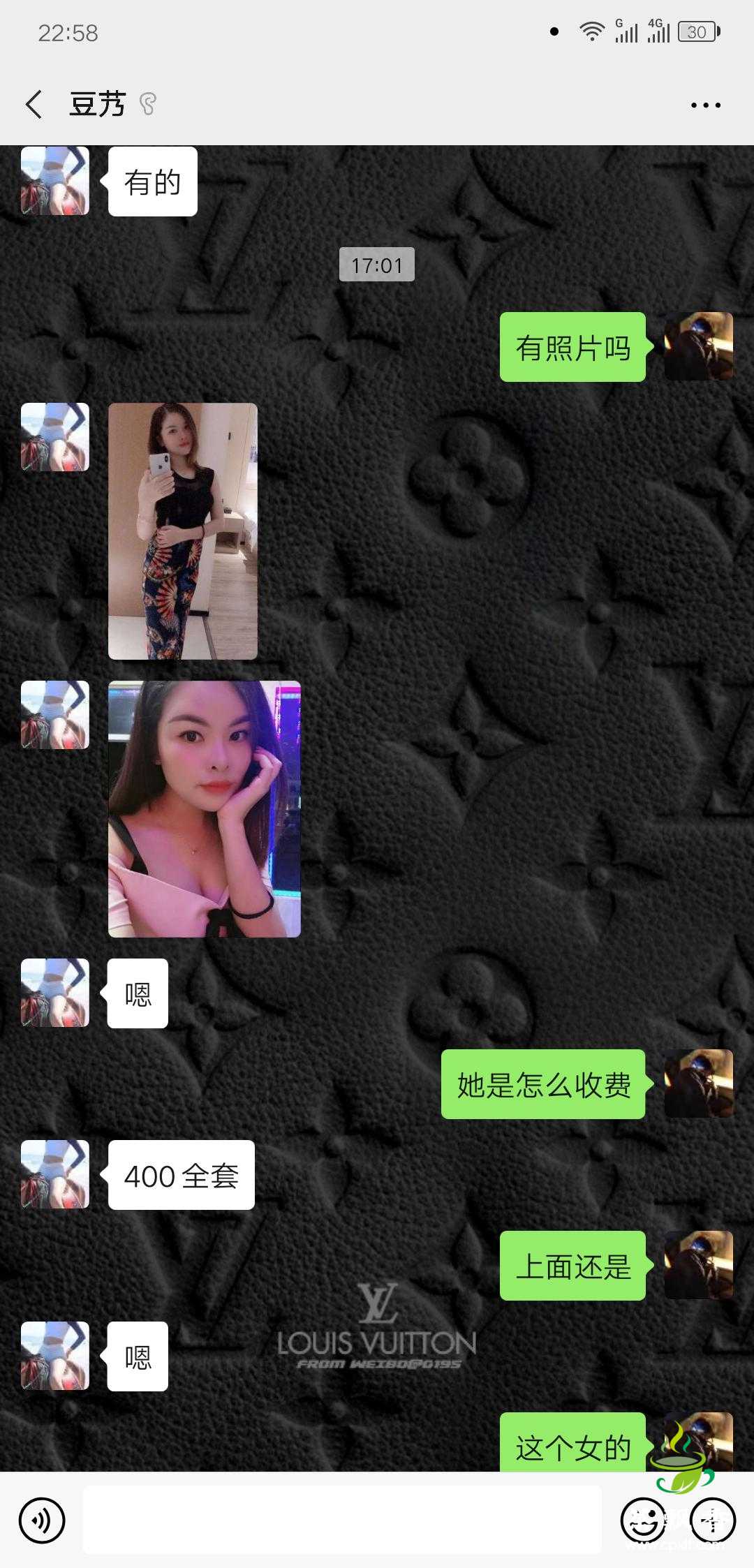The image size is (754, 1568).
Task: Focus the message text field
Action: coord(342,1519)
